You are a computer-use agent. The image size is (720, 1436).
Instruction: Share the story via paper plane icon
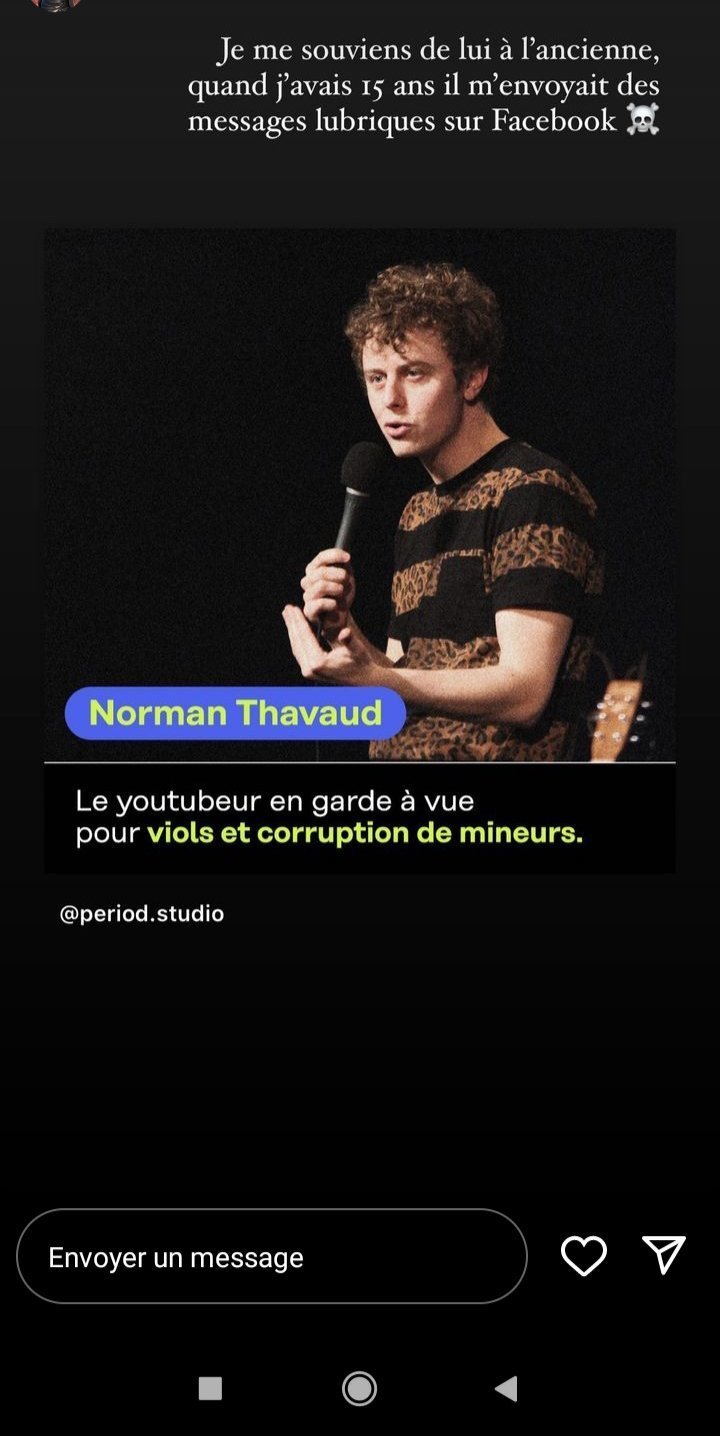(664, 1254)
